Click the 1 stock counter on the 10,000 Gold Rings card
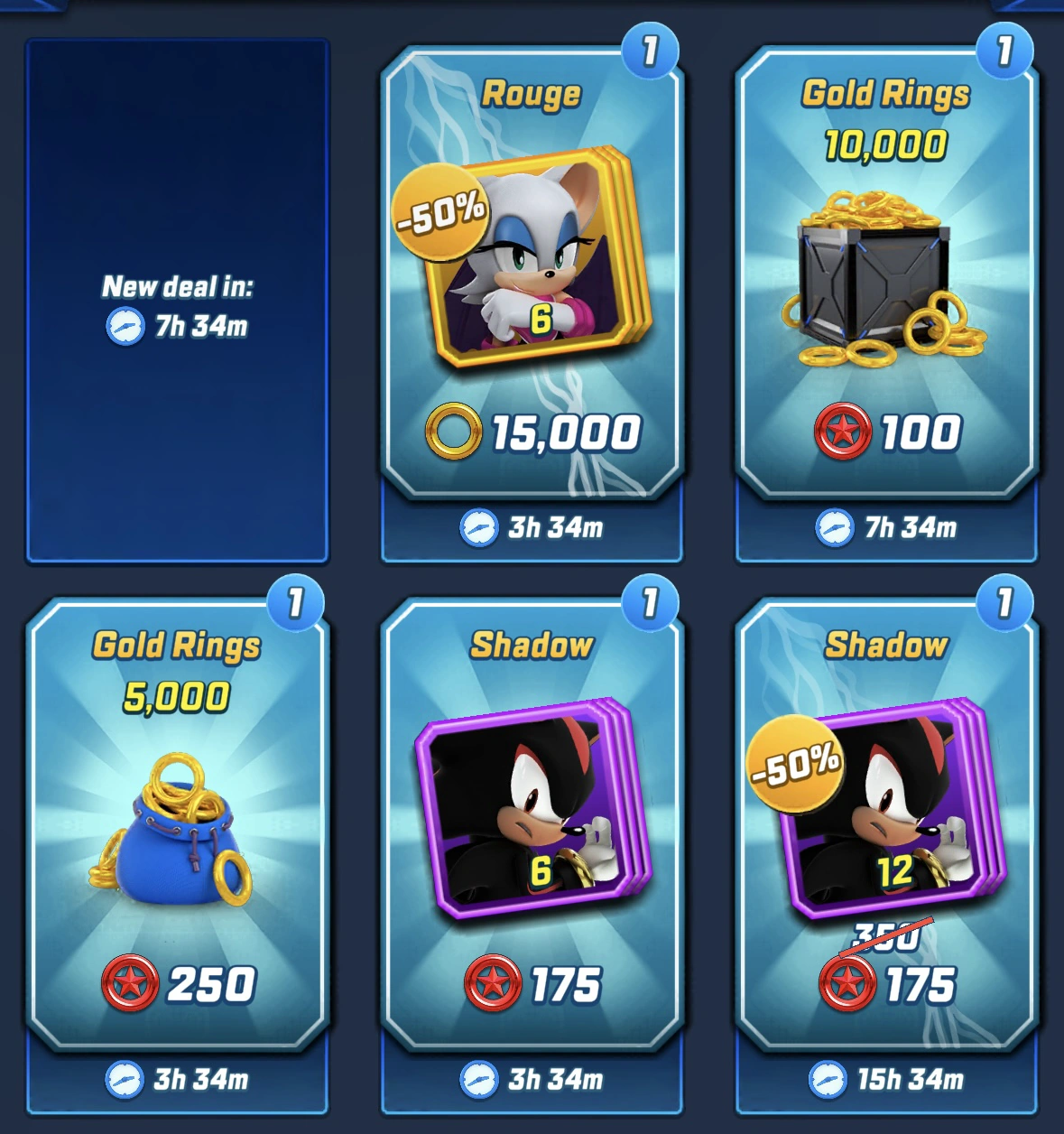1064x1134 pixels. pos(1004,52)
